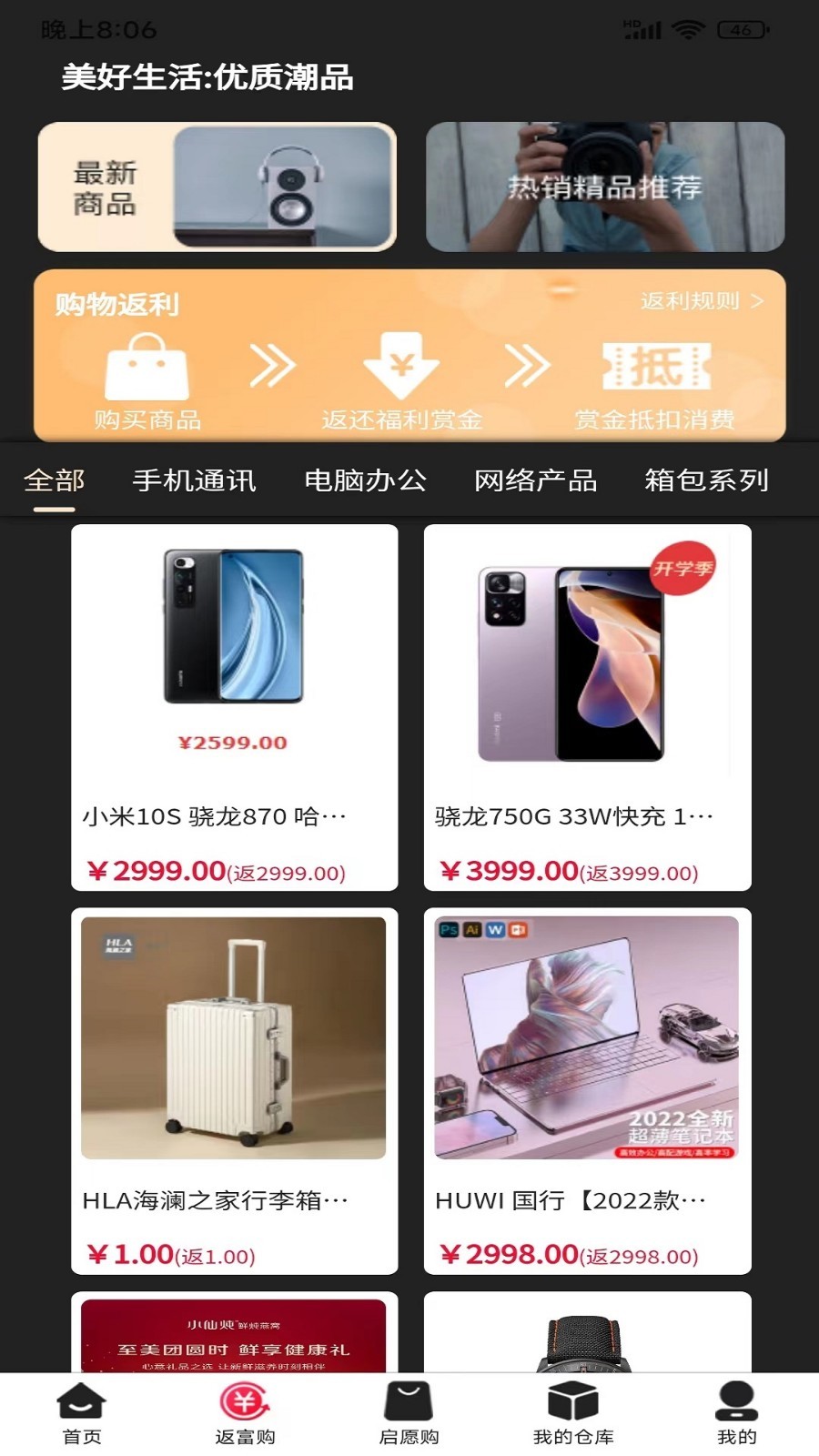Open the 骁龙750G 33W快充 product card
819x1456 pixels.
[588, 707]
